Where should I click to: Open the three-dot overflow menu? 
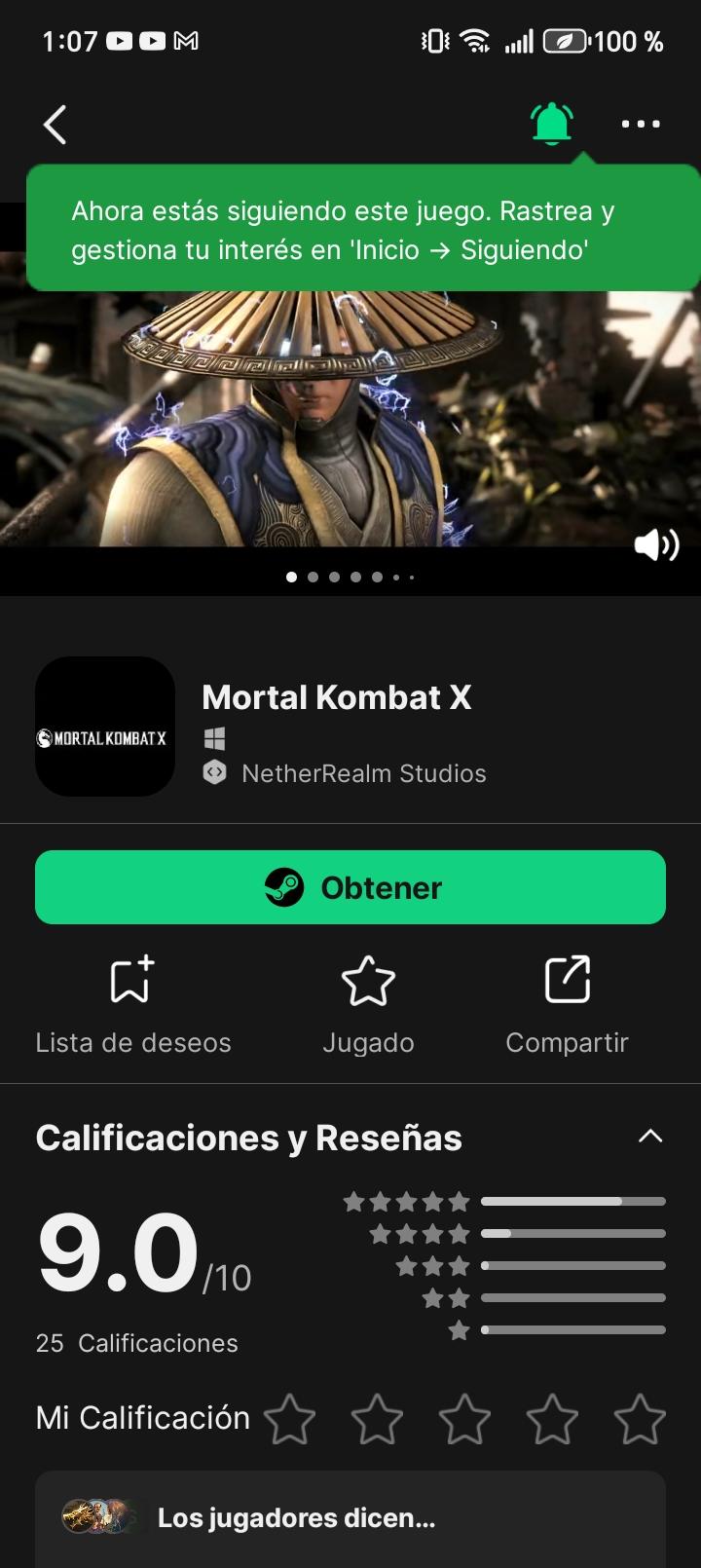(x=641, y=124)
